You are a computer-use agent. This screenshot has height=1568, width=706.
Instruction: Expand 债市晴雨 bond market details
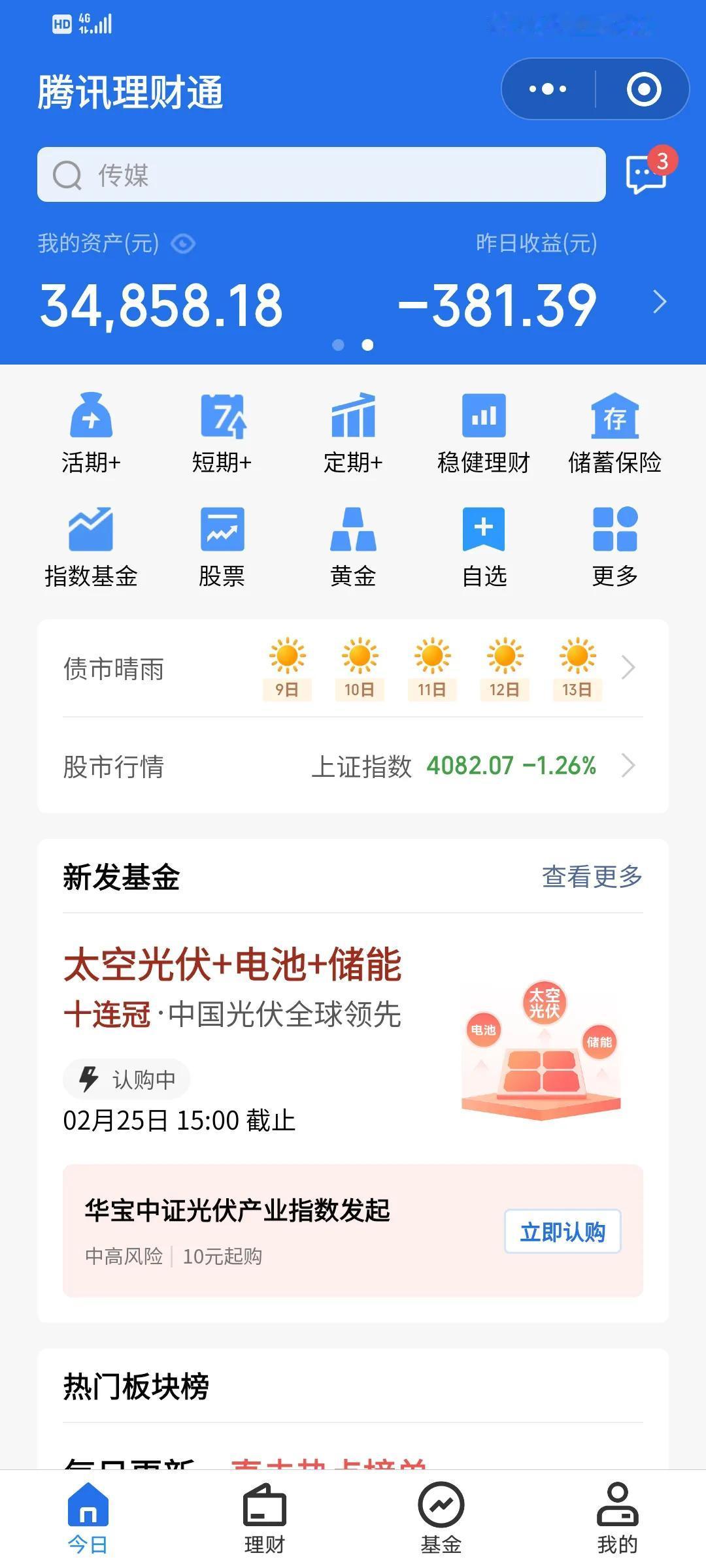point(628,668)
